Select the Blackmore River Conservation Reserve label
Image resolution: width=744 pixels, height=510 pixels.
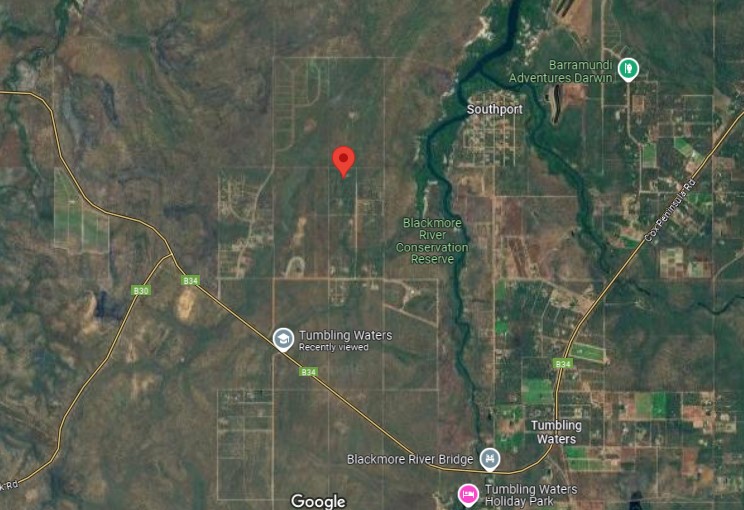pos(431,241)
